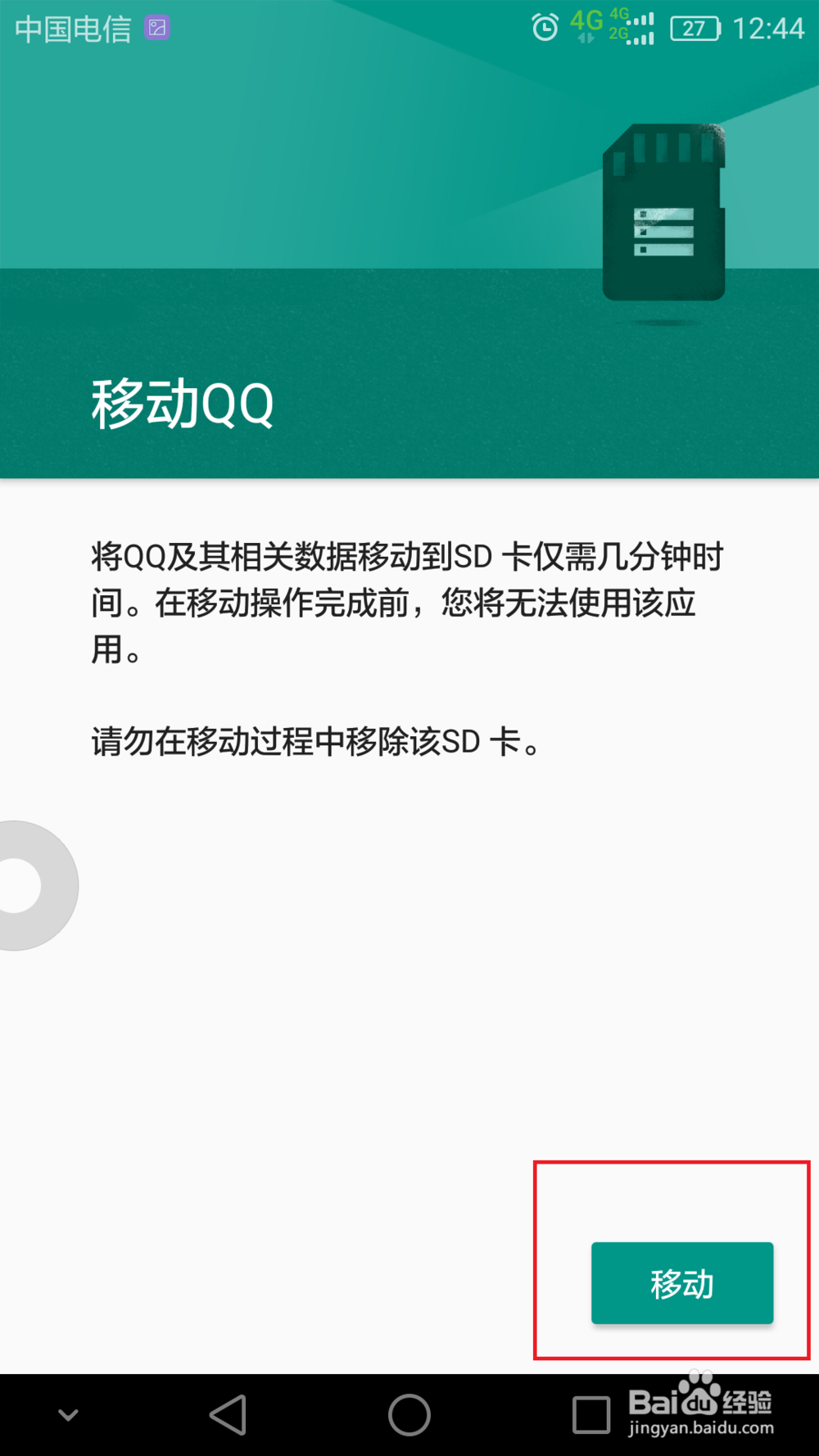Open the jingyan.baidu.com link

tap(703, 1425)
